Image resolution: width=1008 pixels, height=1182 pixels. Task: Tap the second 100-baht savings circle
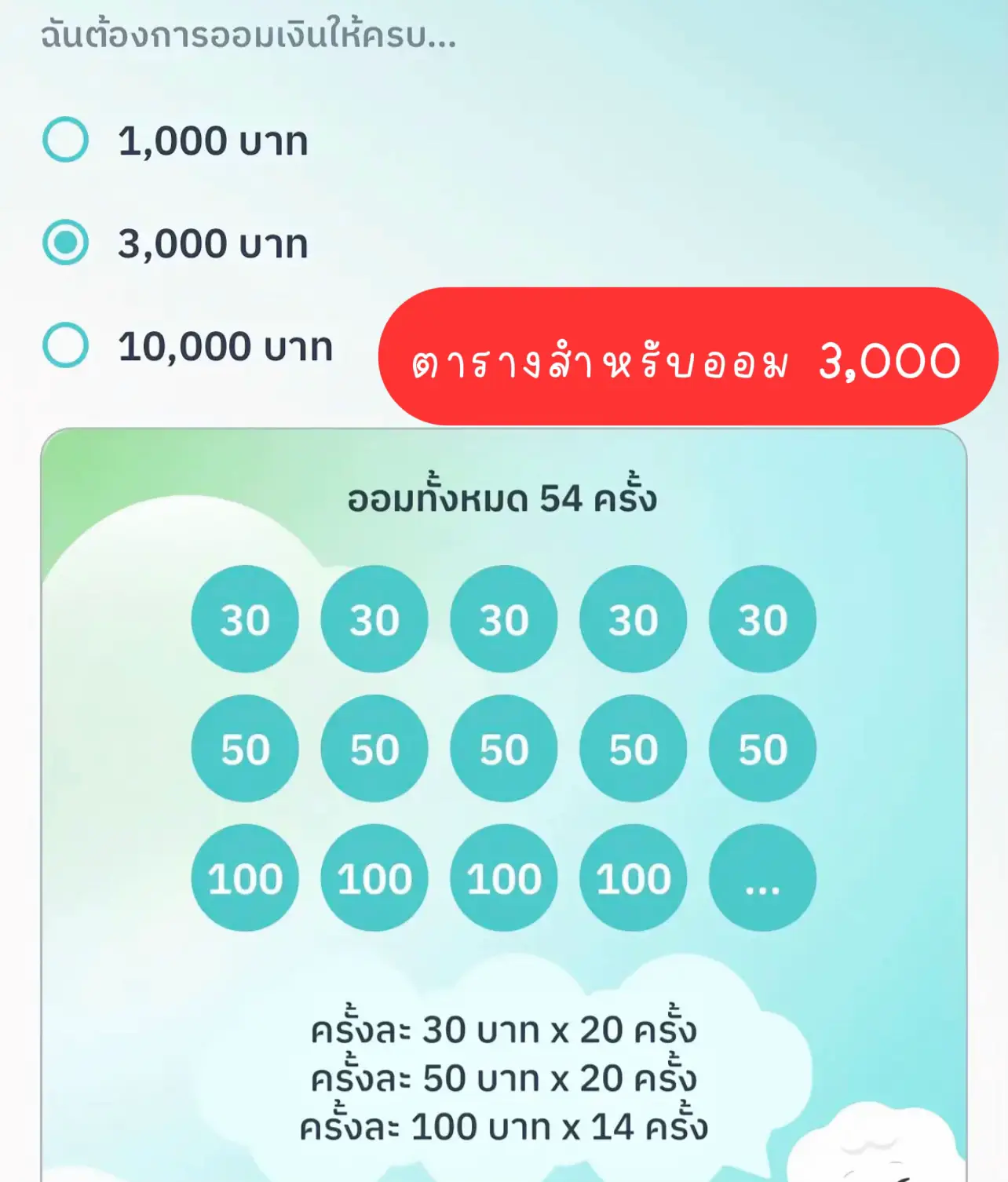point(374,879)
